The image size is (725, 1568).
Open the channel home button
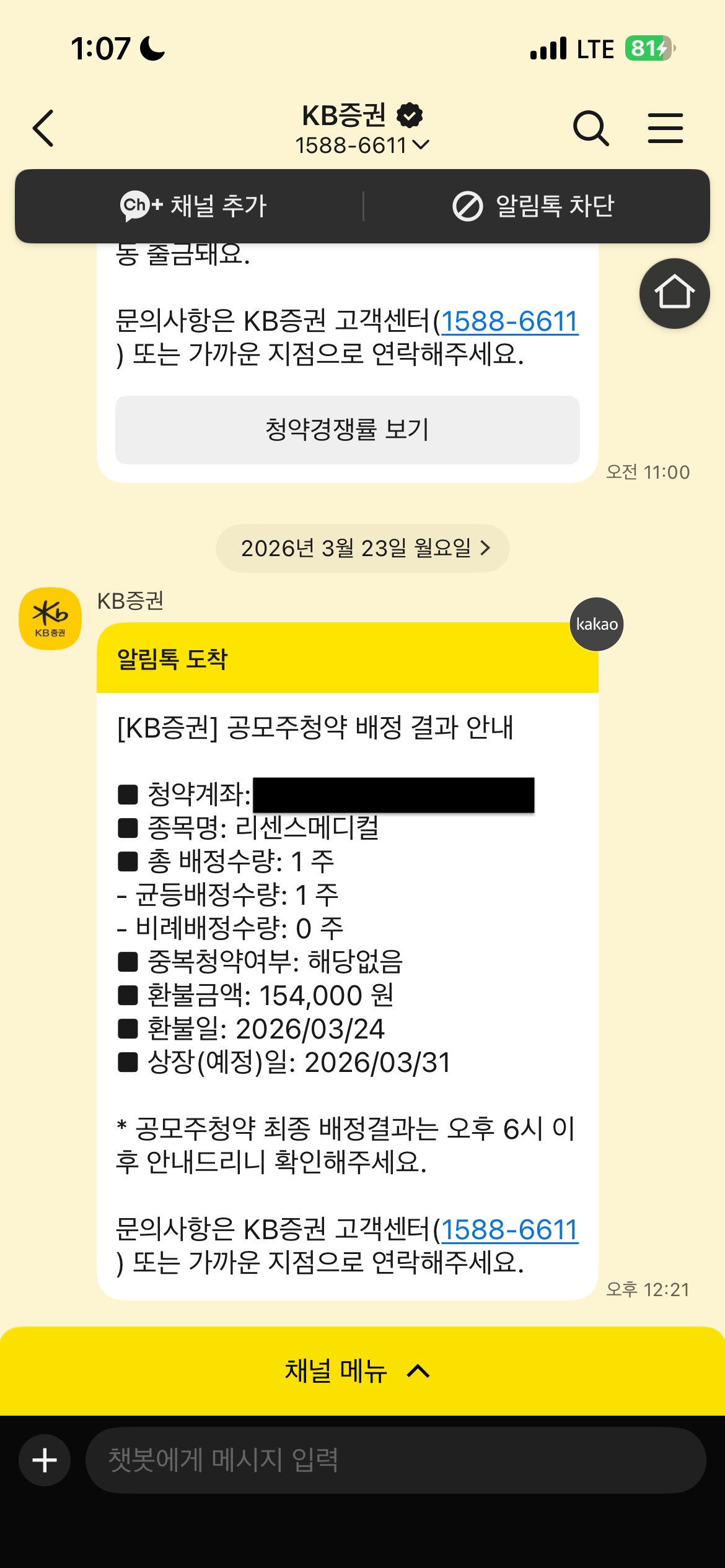click(674, 293)
